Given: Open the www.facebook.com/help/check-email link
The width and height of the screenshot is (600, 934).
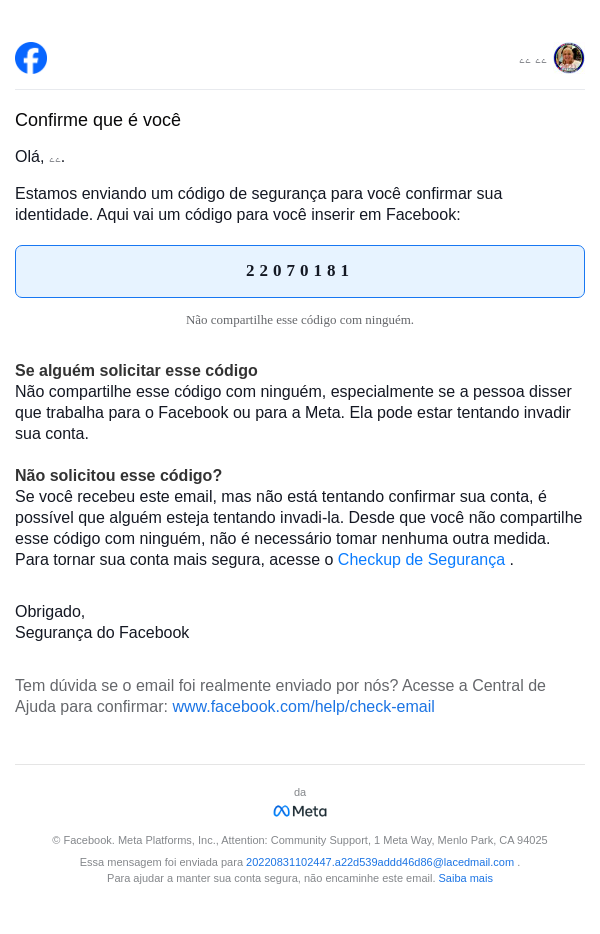Looking at the screenshot, I should click(x=303, y=707).
